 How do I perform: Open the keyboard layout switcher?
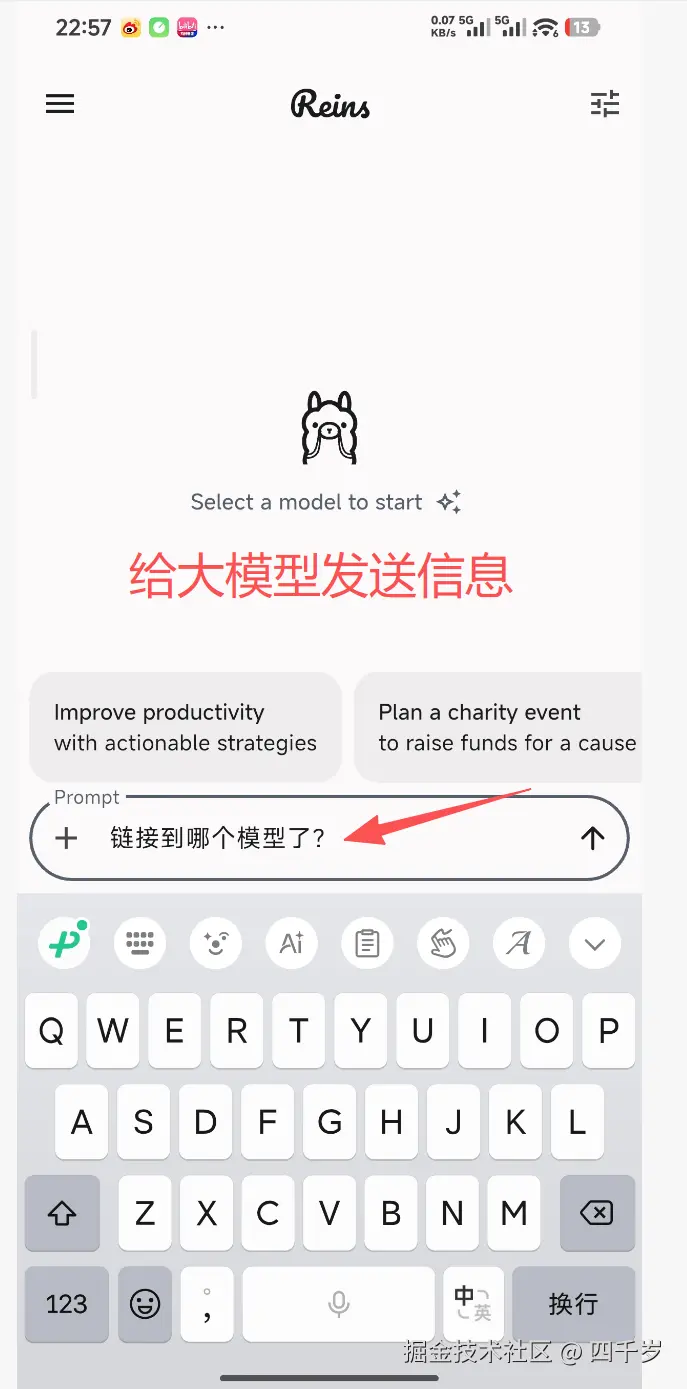pyautogui.click(x=140, y=942)
